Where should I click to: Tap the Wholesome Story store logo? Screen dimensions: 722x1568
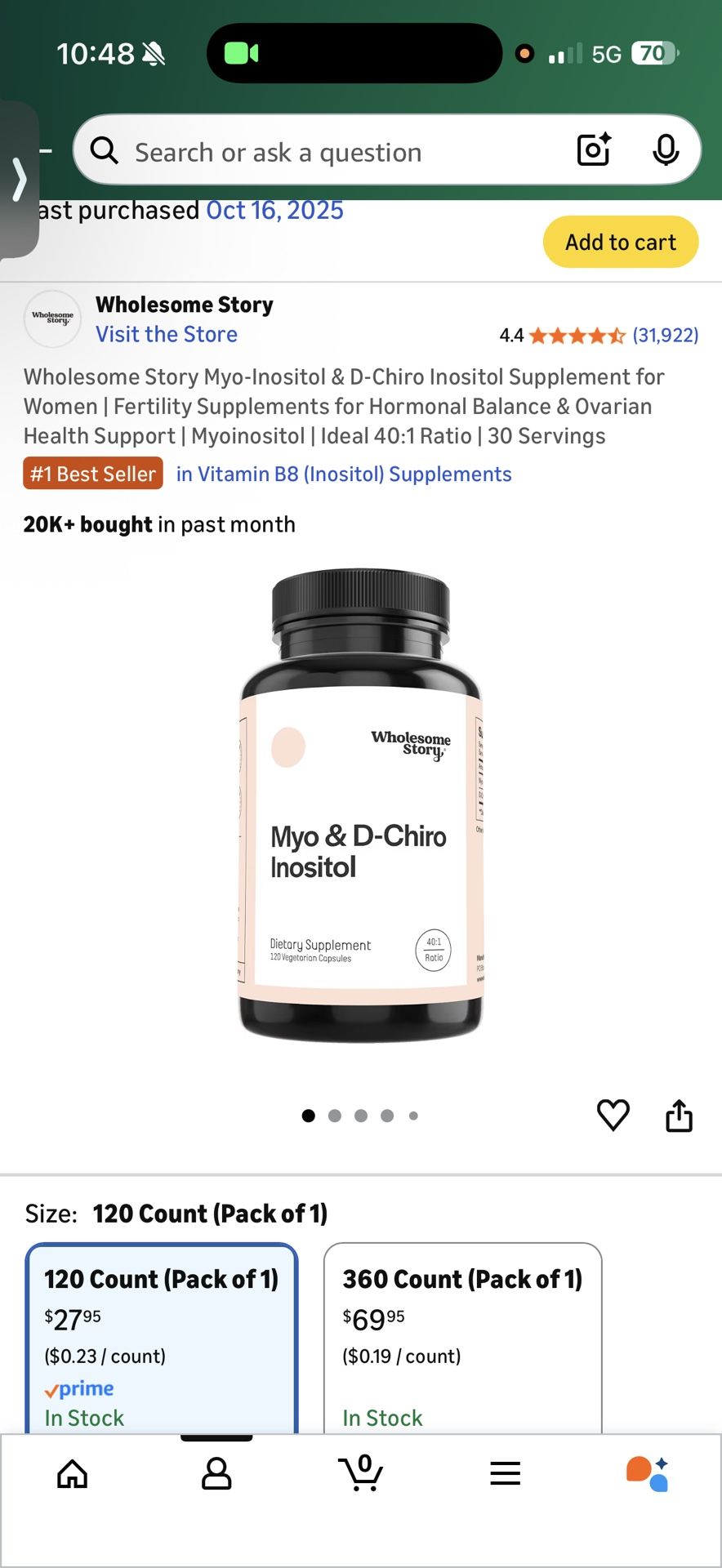52,318
